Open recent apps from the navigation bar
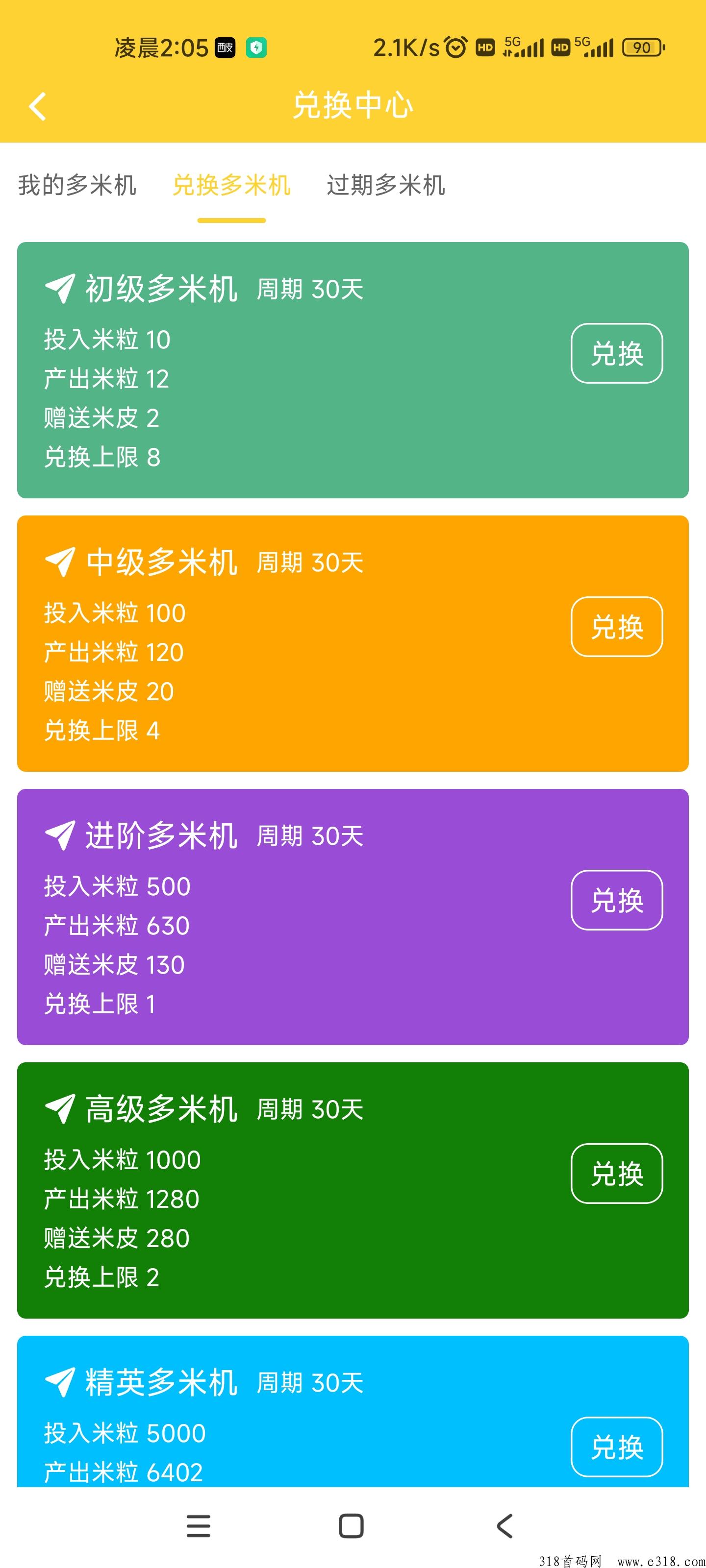The width and height of the screenshot is (706, 1568). click(198, 1525)
